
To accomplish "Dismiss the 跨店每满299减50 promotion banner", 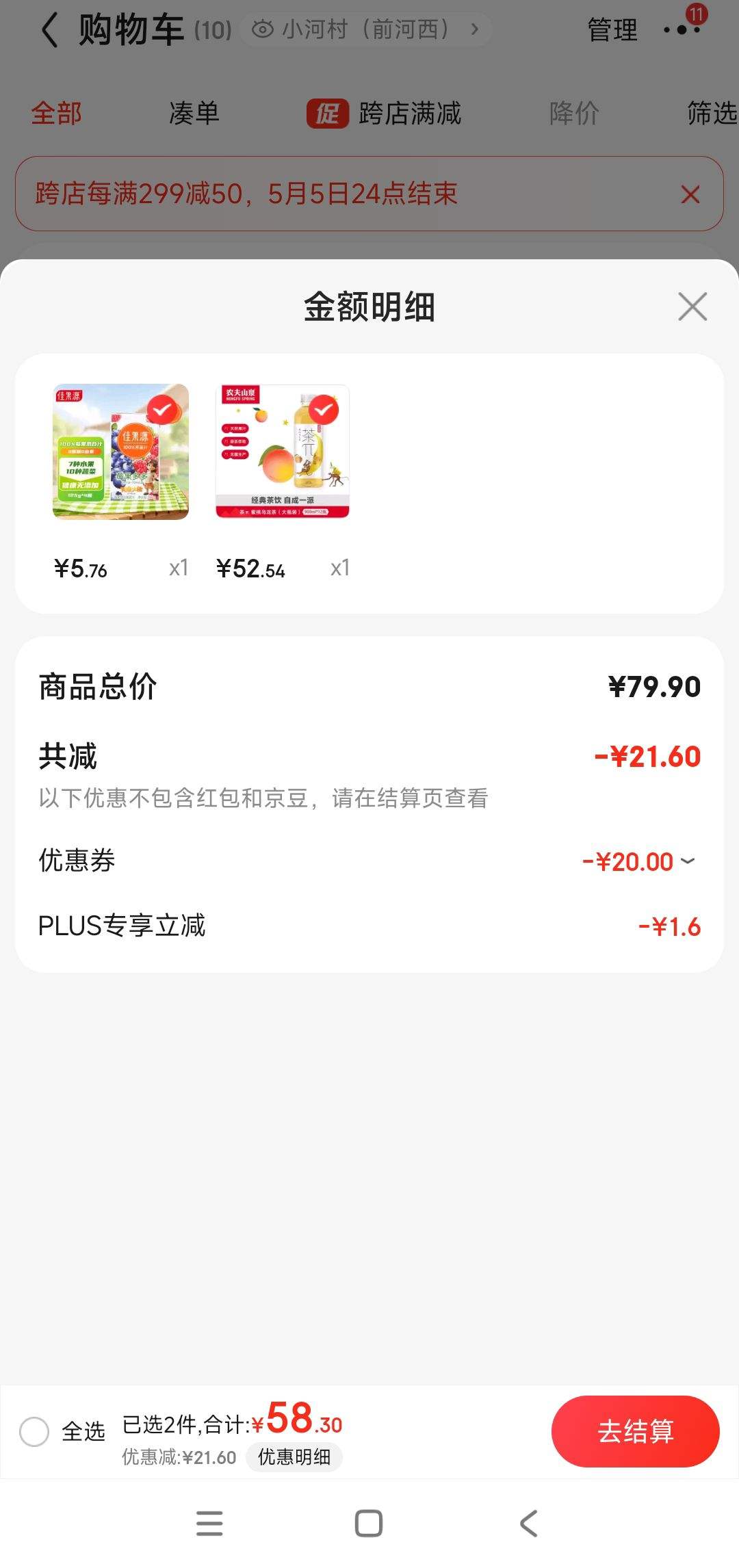I will pos(690,194).
